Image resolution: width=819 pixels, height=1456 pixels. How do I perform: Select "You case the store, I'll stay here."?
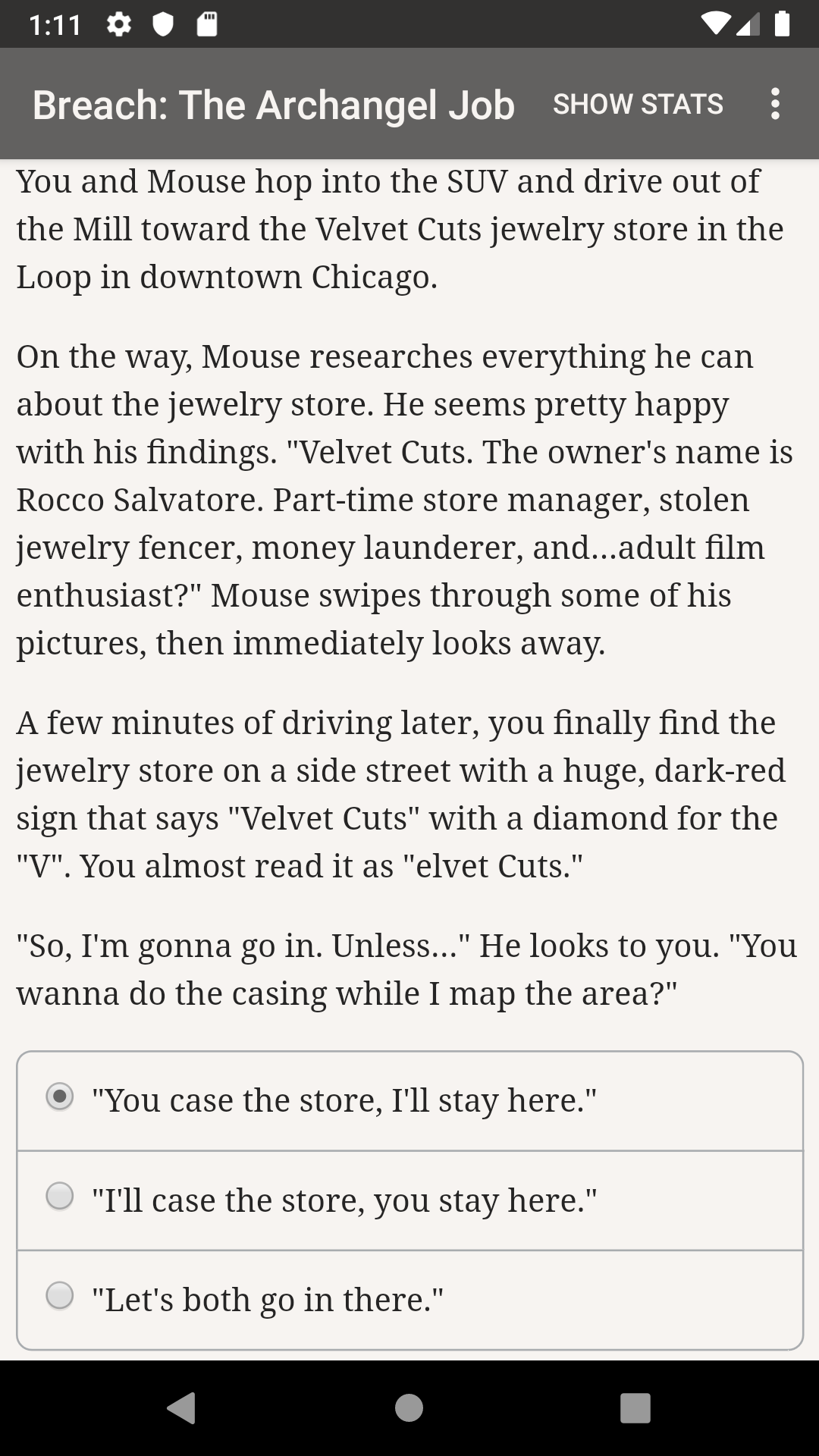(x=409, y=1101)
